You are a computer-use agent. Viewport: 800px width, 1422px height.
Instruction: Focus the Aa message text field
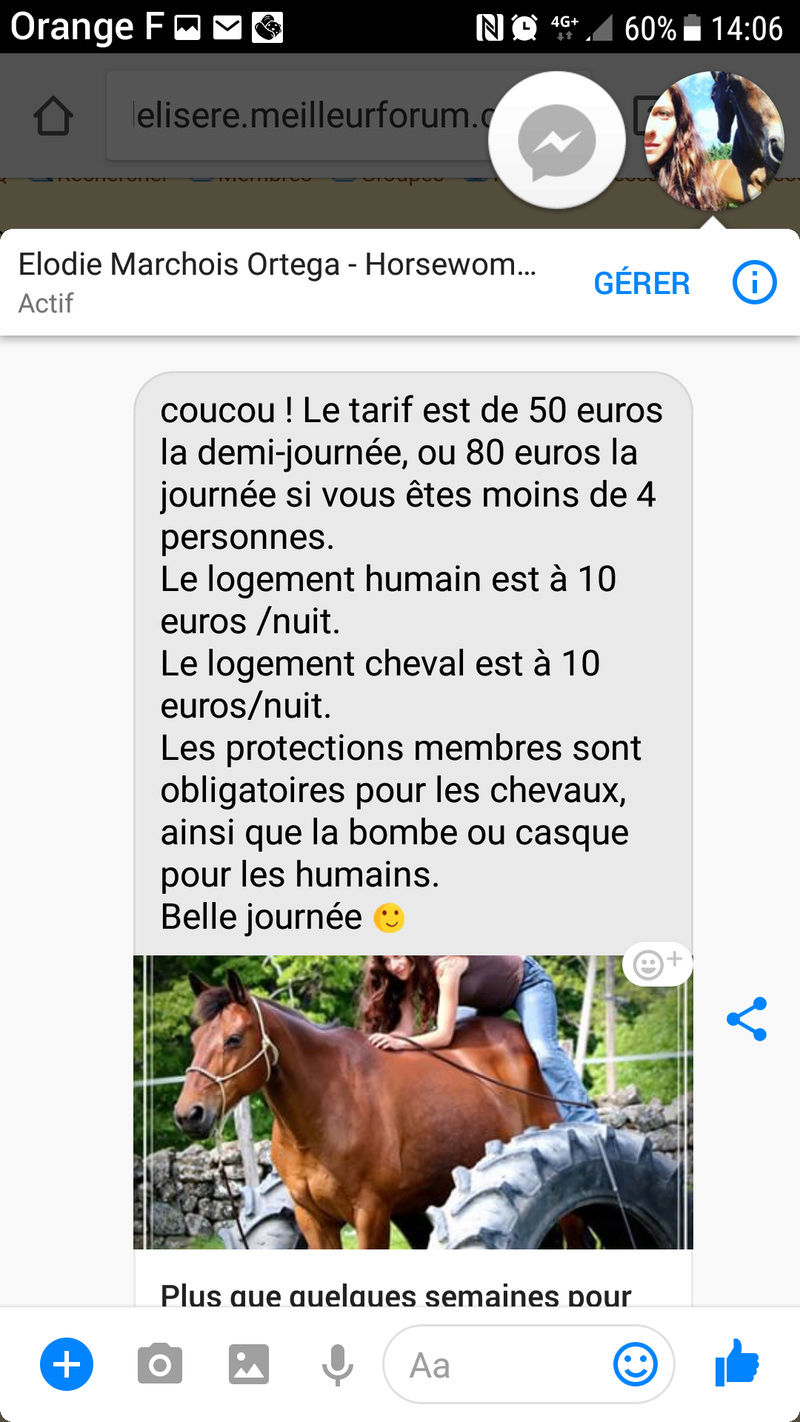click(500, 1364)
